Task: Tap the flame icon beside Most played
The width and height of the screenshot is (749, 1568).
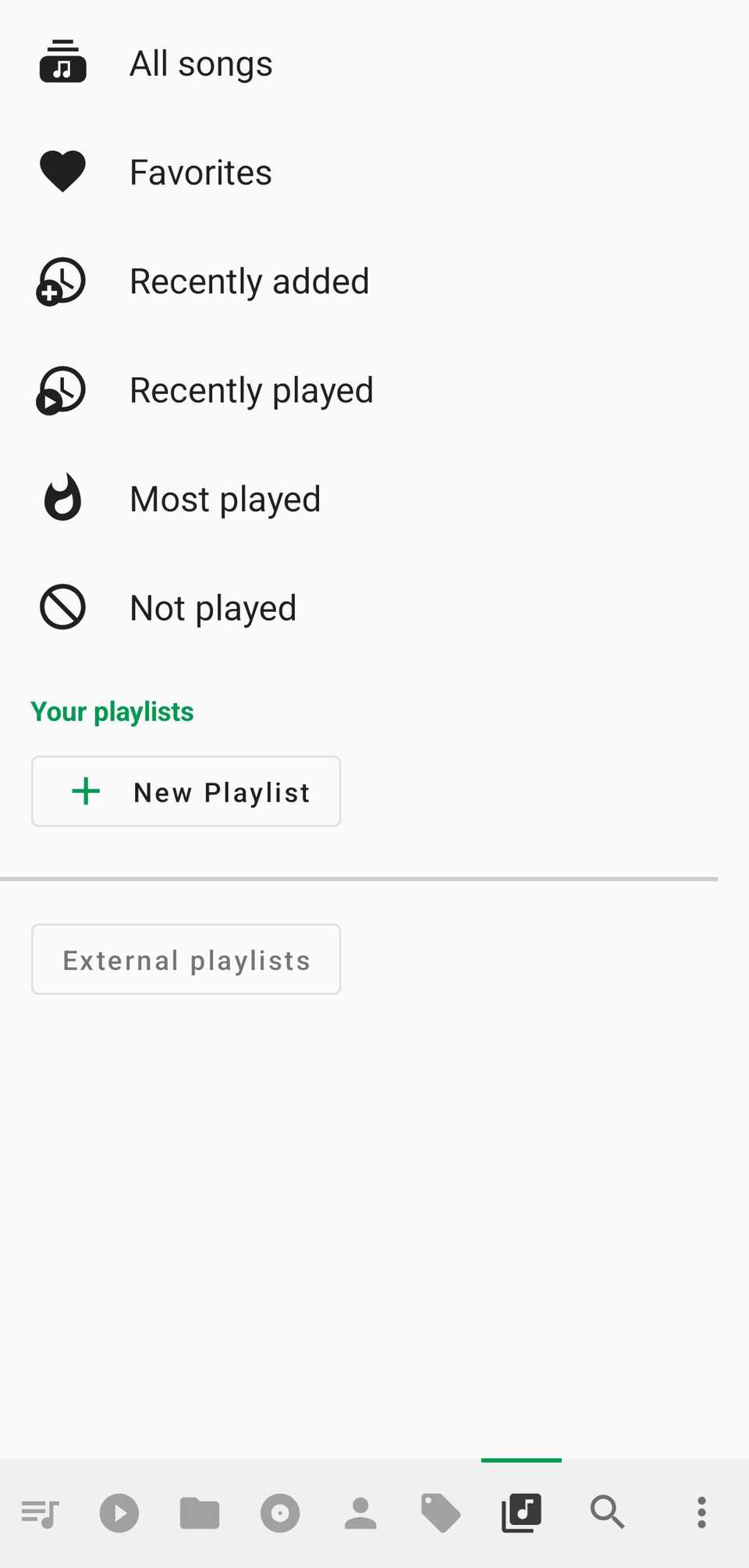Action: (62, 498)
